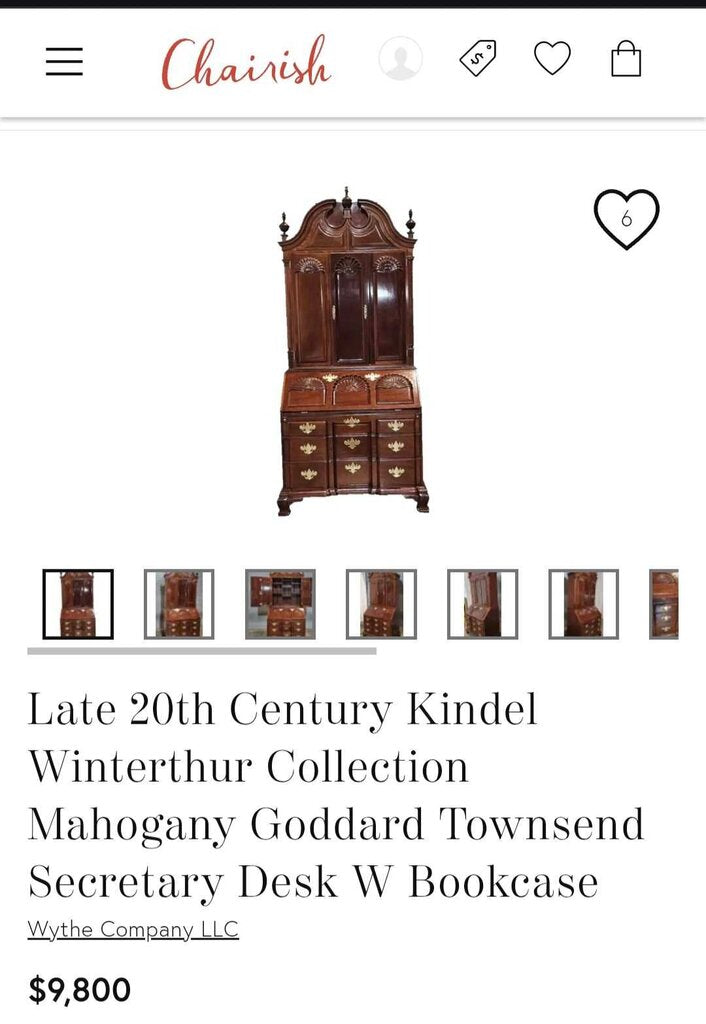The width and height of the screenshot is (706, 1024).
Task: View saved favorites in the header
Action: tap(552, 58)
